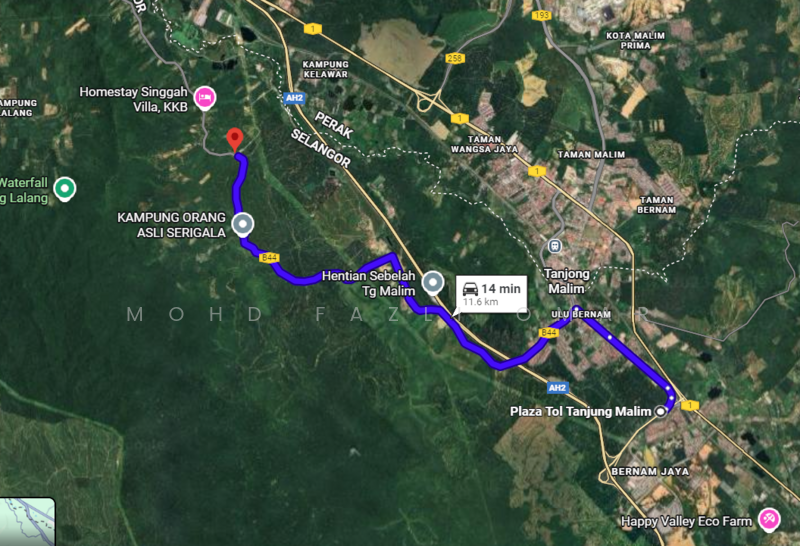Open the map layers thumbnail

click(x=27, y=521)
